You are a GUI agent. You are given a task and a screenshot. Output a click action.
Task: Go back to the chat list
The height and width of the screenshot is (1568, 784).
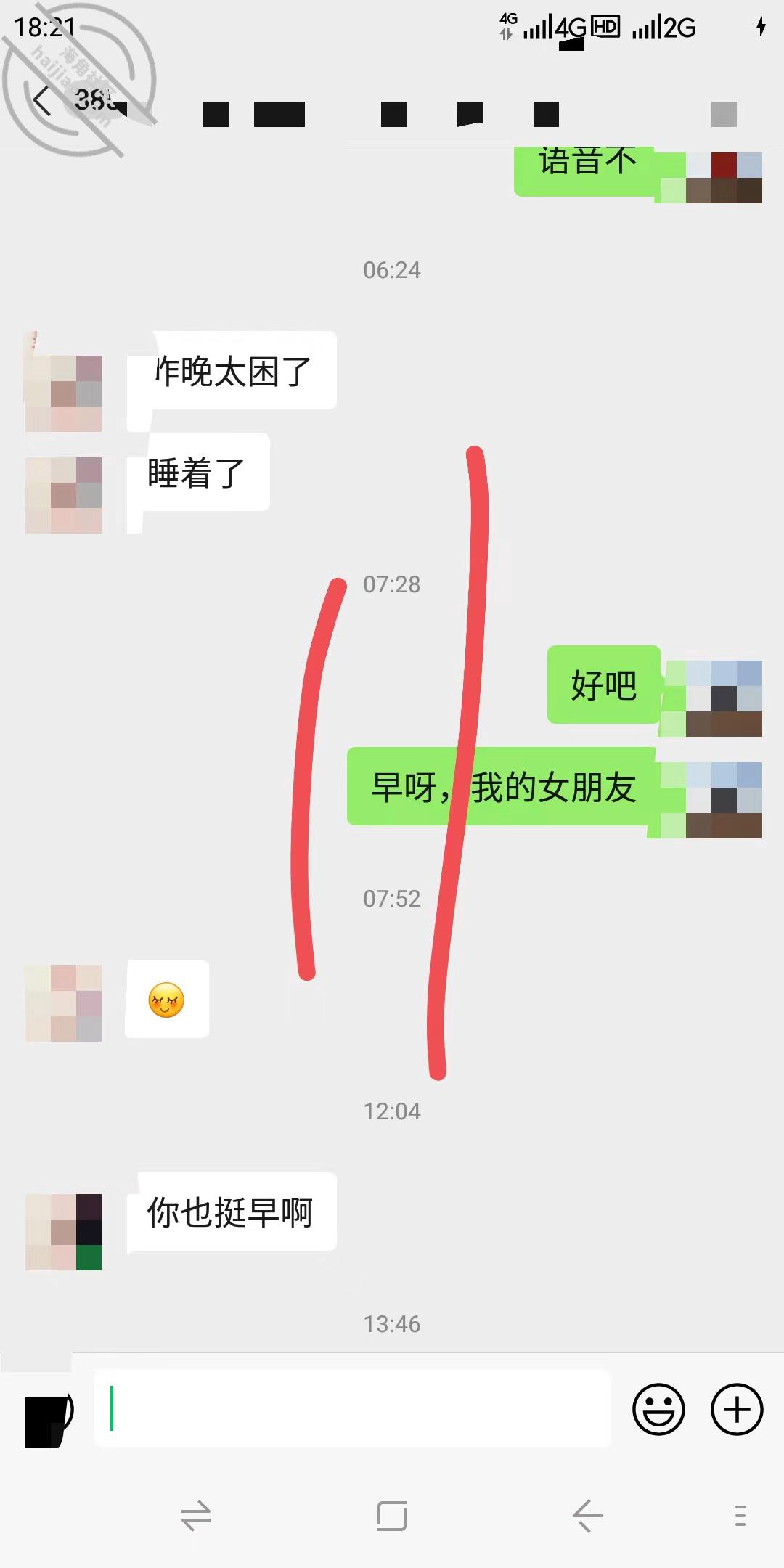point(42,101)
